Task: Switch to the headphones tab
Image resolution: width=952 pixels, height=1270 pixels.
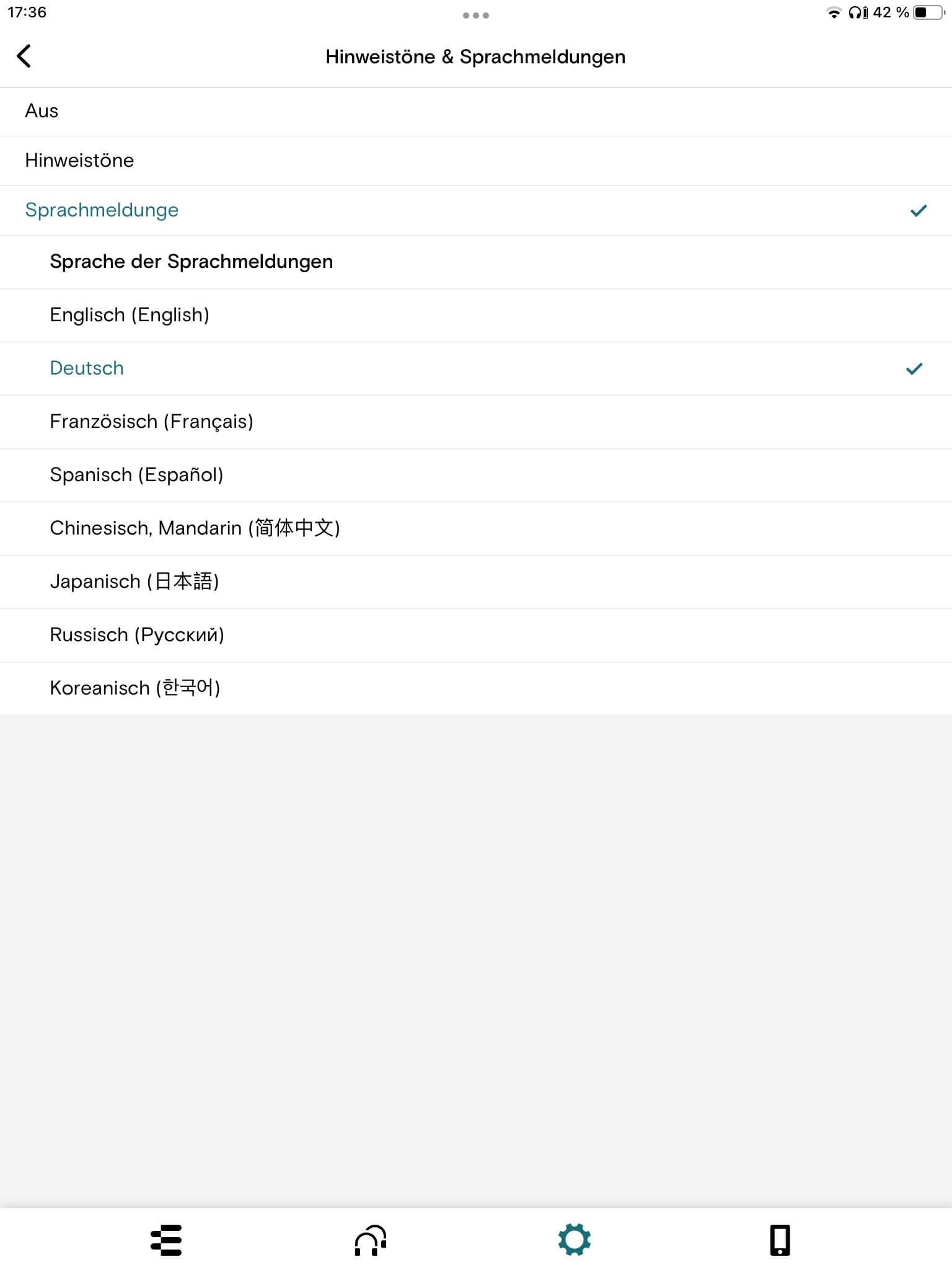Action: [x=371, y=1240]
